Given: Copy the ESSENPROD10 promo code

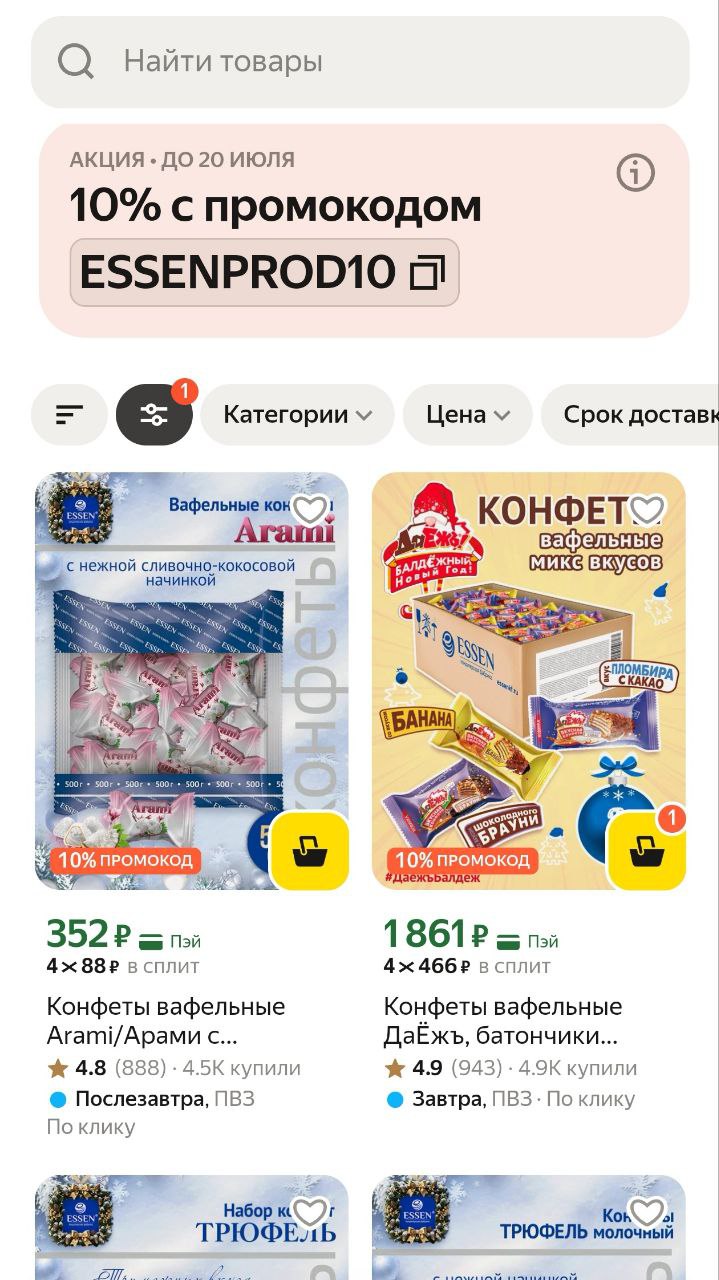Looking at the screenshot, I should coord(264,272).
